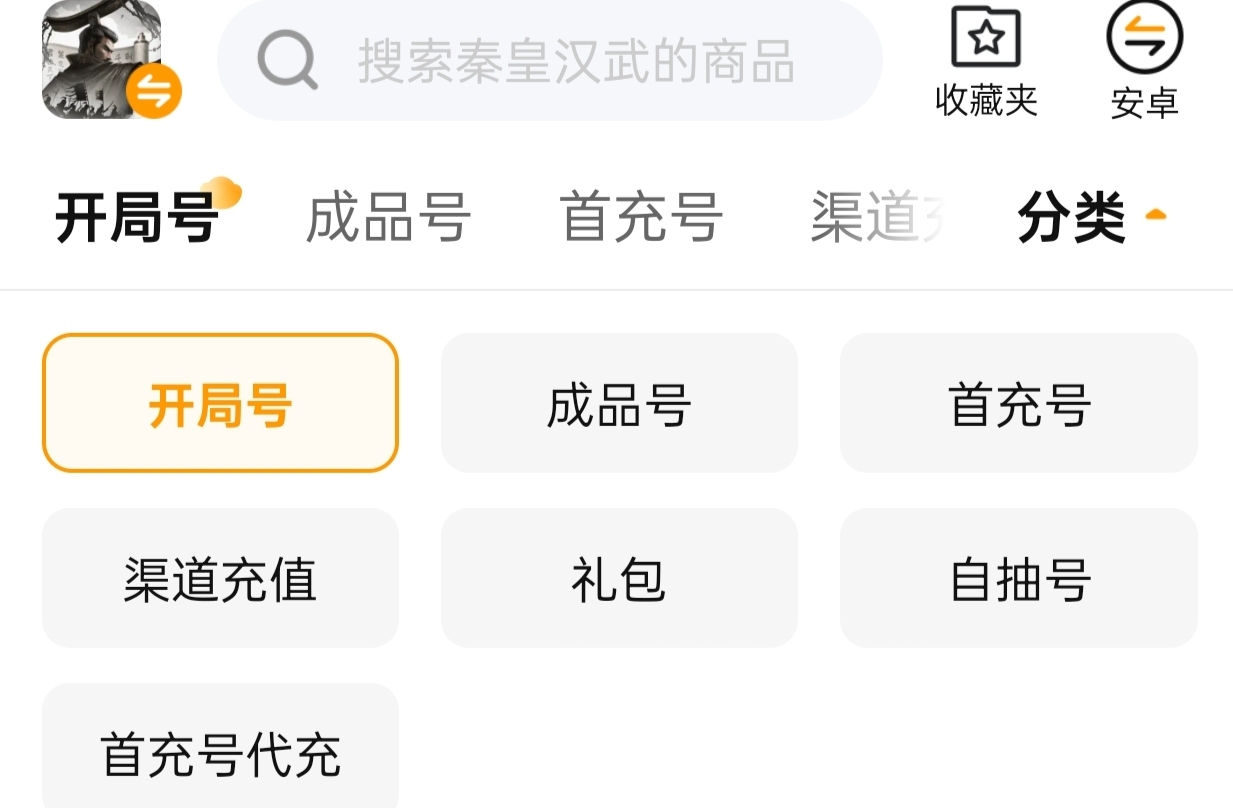Switch to the 首充号 top tab

(641, 217)
